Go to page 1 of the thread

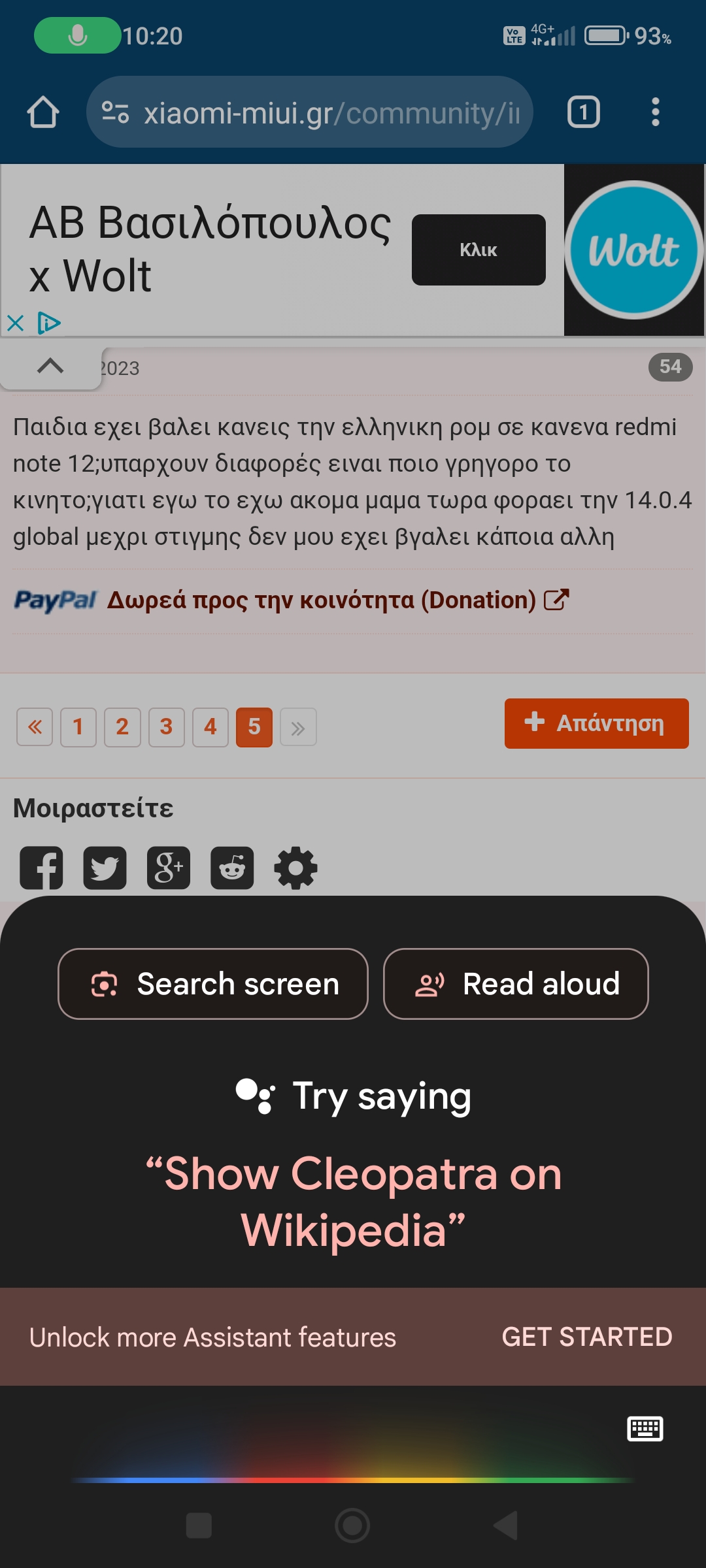pyautogui.click(x=78, y=727)
